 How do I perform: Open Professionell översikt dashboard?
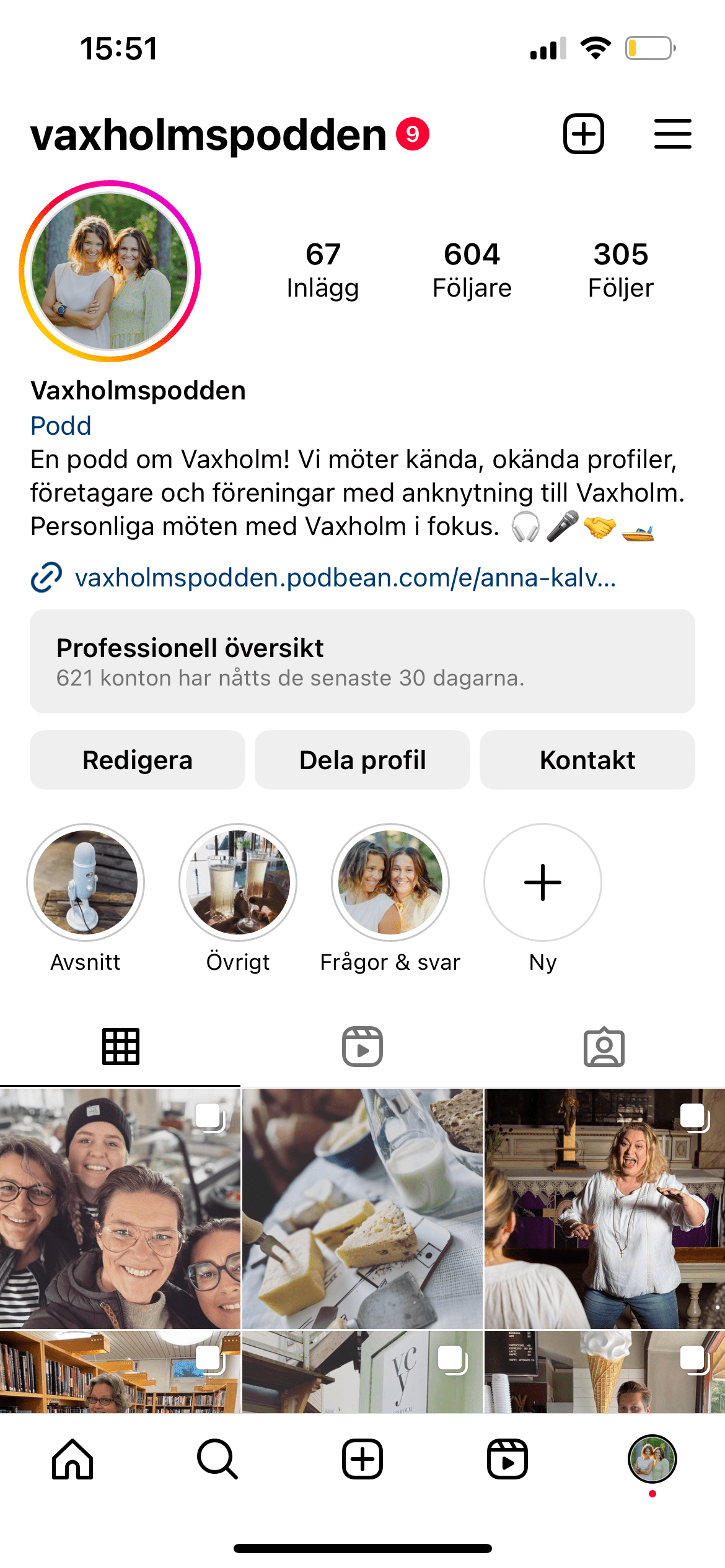362,661
